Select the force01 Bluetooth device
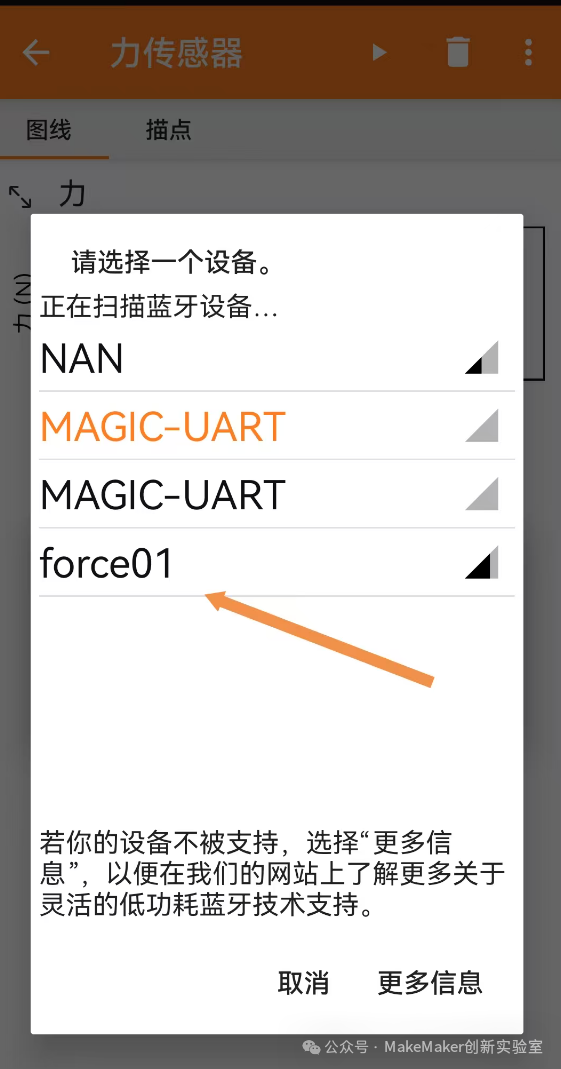The image size is (561, 1069). [x=277, y=562]
